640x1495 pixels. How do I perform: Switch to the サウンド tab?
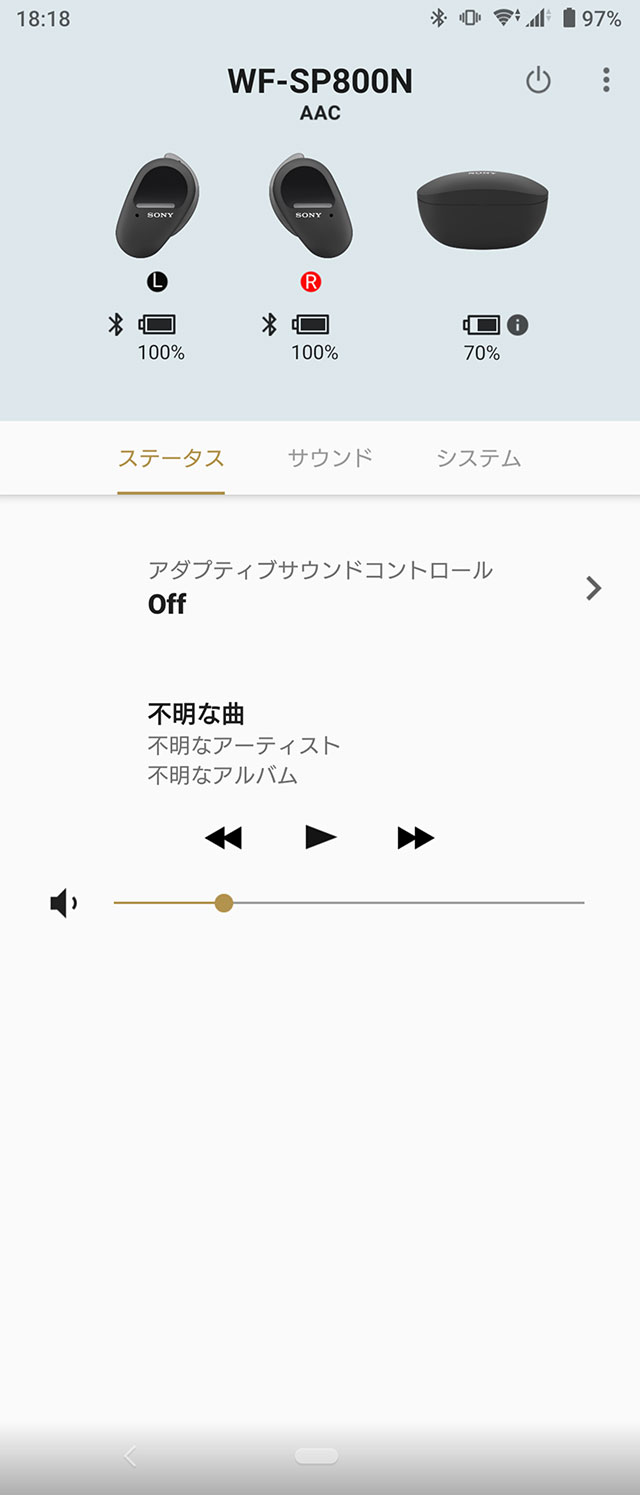coord(330,458)
